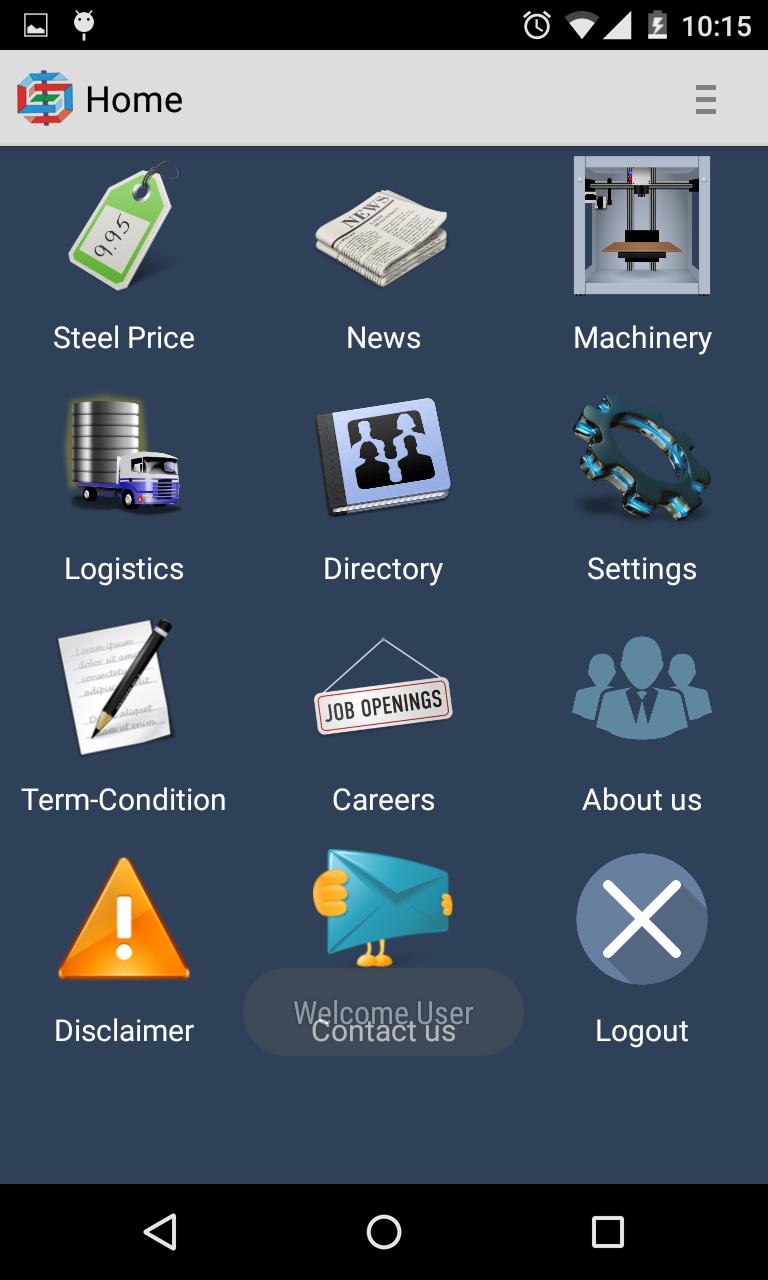Tap the Welcome User toast message
768x1280 pixels.
coord(383,1012)
